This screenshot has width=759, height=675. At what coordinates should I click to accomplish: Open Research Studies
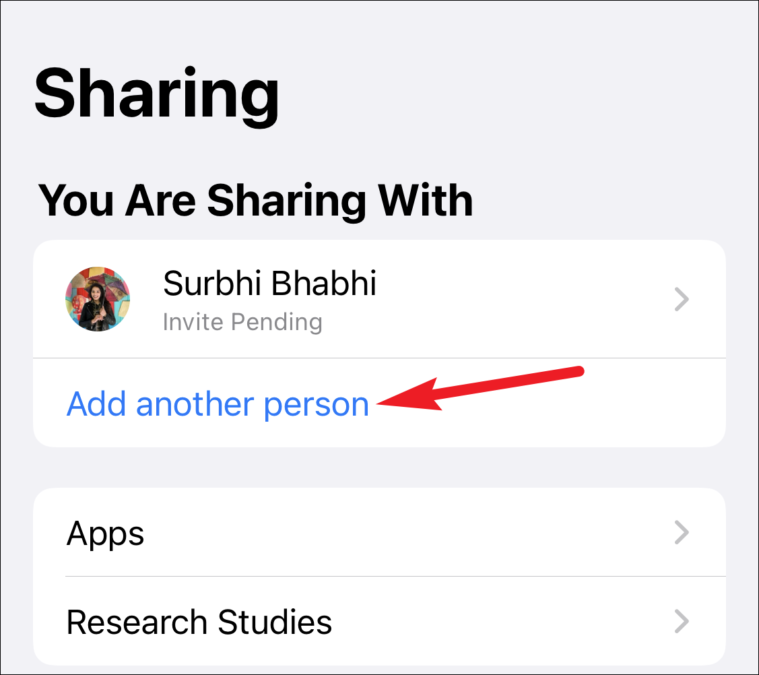point(378,622)
